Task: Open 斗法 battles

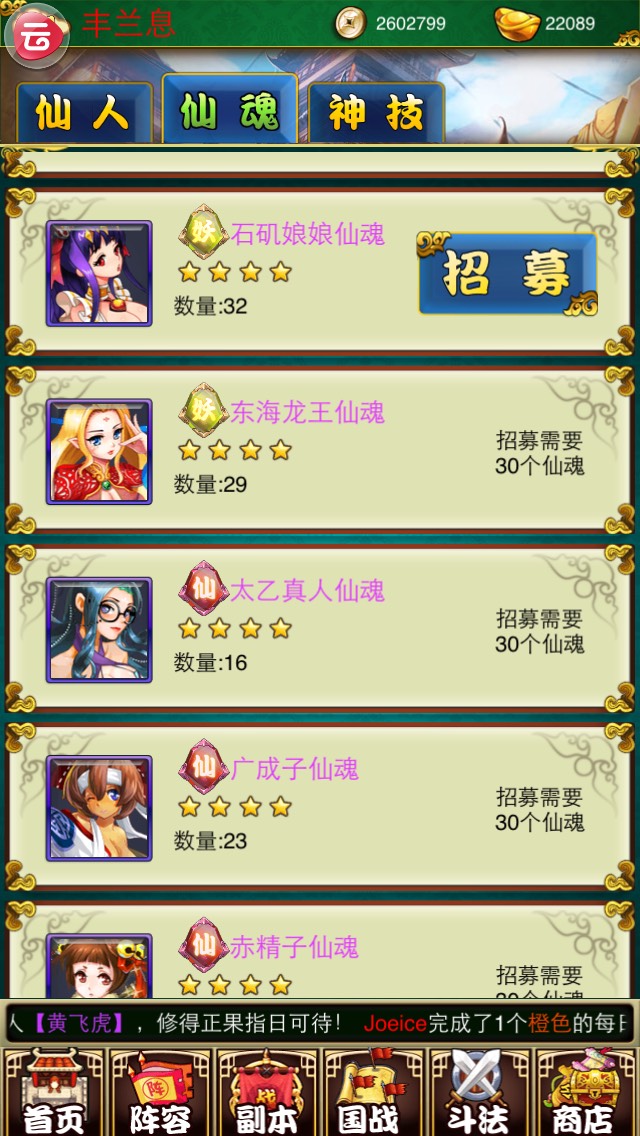Action: pos(479,1092)
